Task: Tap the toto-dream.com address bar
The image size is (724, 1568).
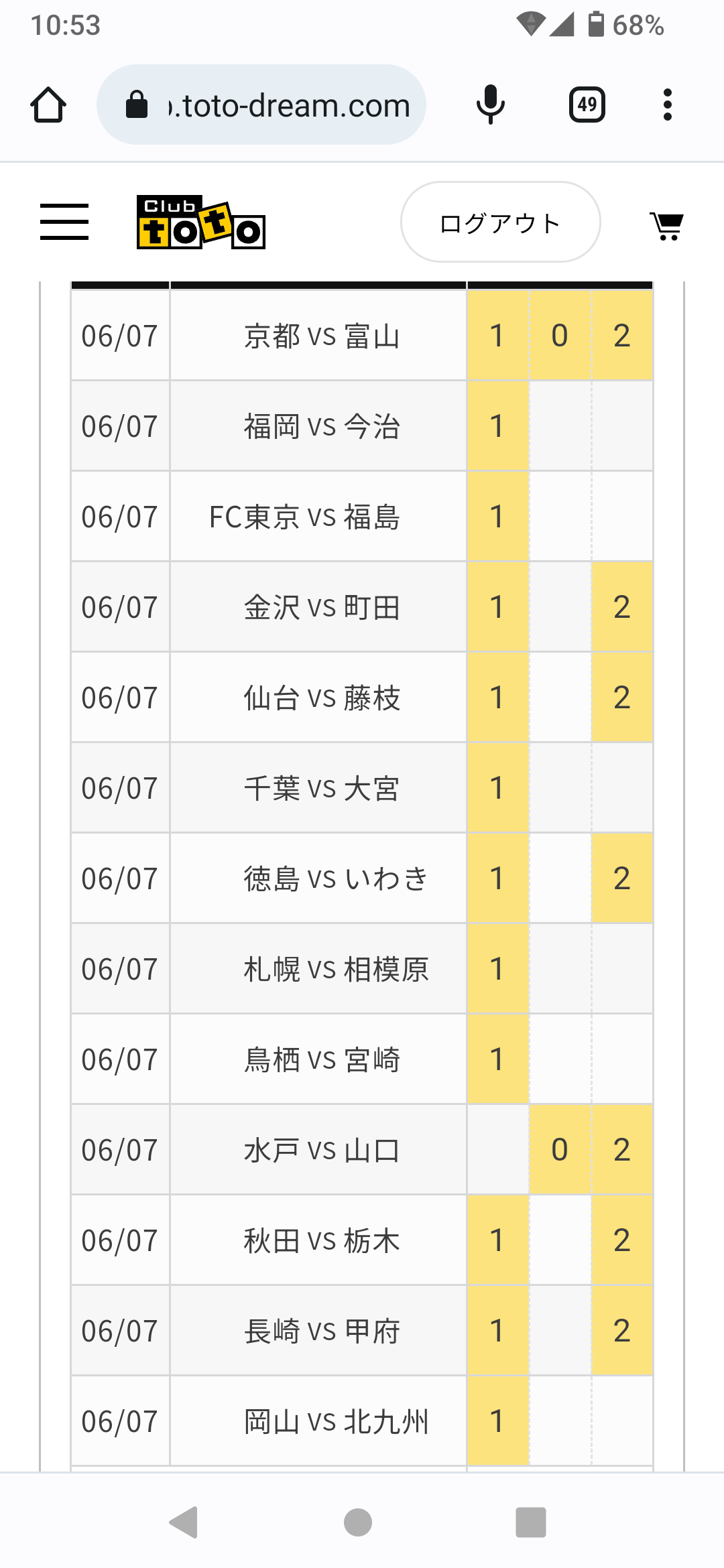Action: tap(261, 105)
